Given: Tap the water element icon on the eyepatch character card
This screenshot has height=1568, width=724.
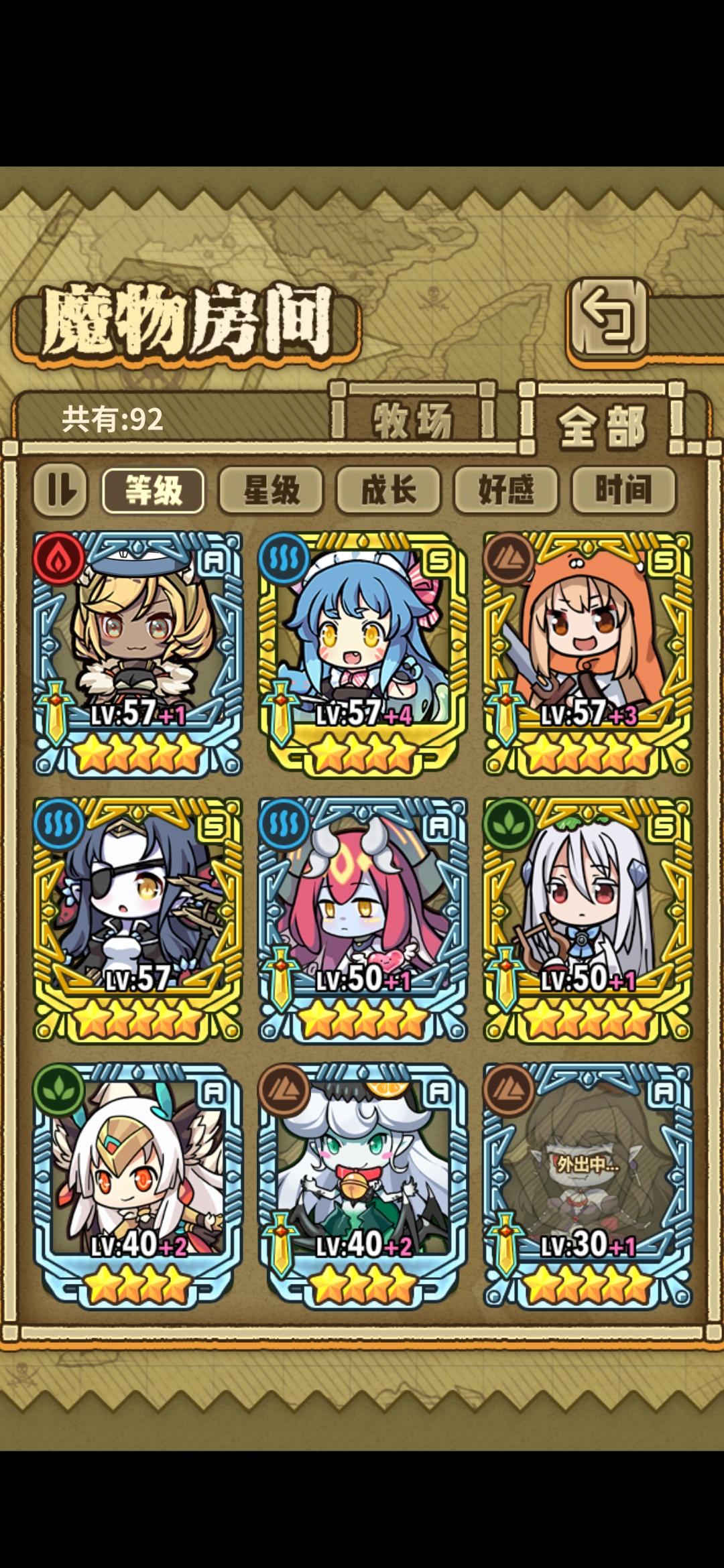Looking at the screenshot, I should pos(58,826).
